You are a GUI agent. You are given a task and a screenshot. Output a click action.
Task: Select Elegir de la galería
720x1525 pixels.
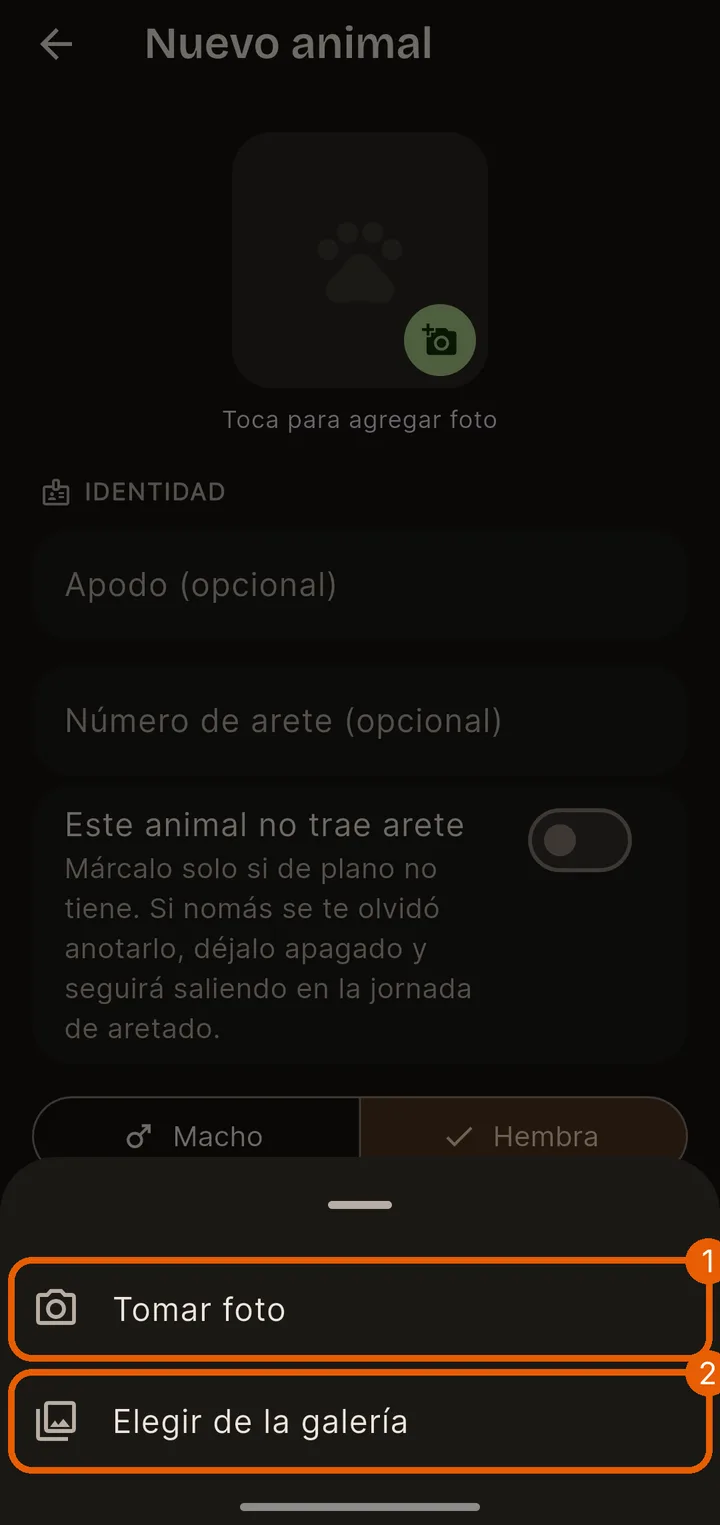coord(360,1421)
